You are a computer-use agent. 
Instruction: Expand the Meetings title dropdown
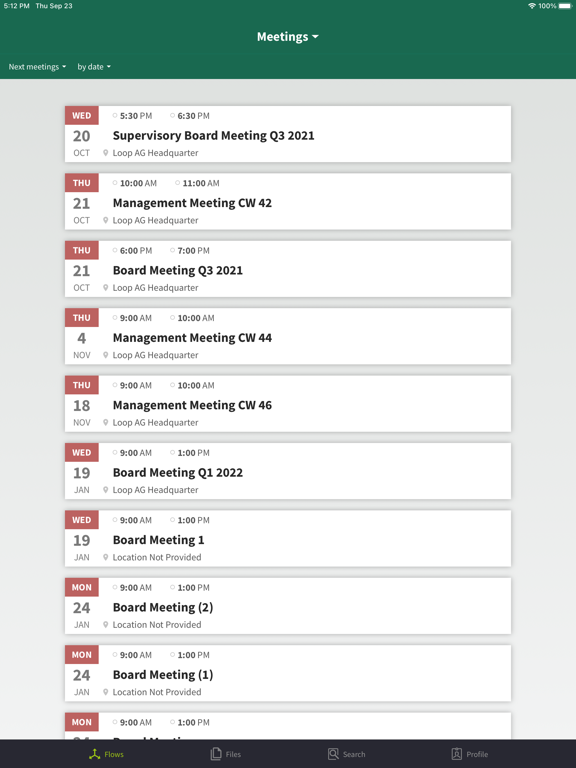(x=288, y=37)
